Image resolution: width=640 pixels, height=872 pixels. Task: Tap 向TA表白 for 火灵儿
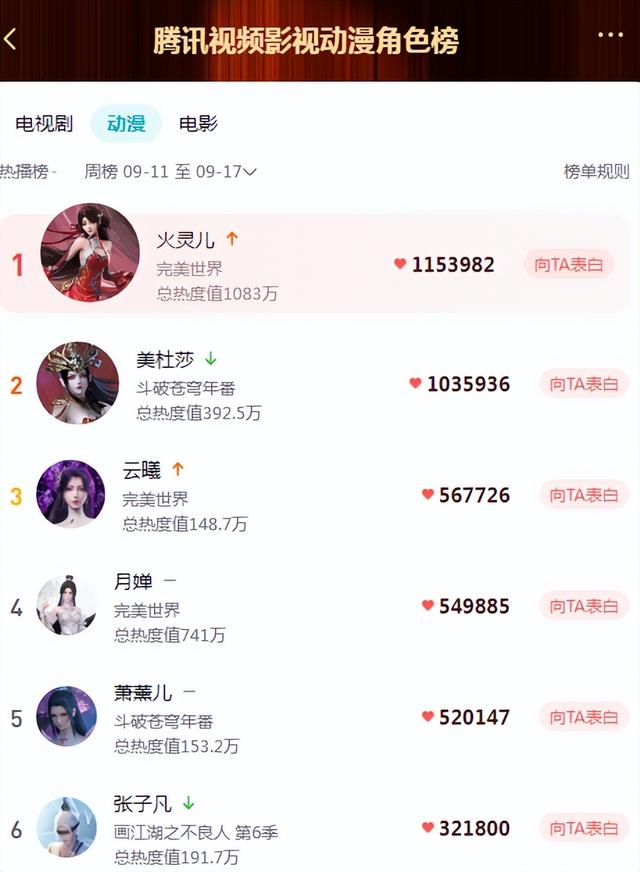pos(569,264)
